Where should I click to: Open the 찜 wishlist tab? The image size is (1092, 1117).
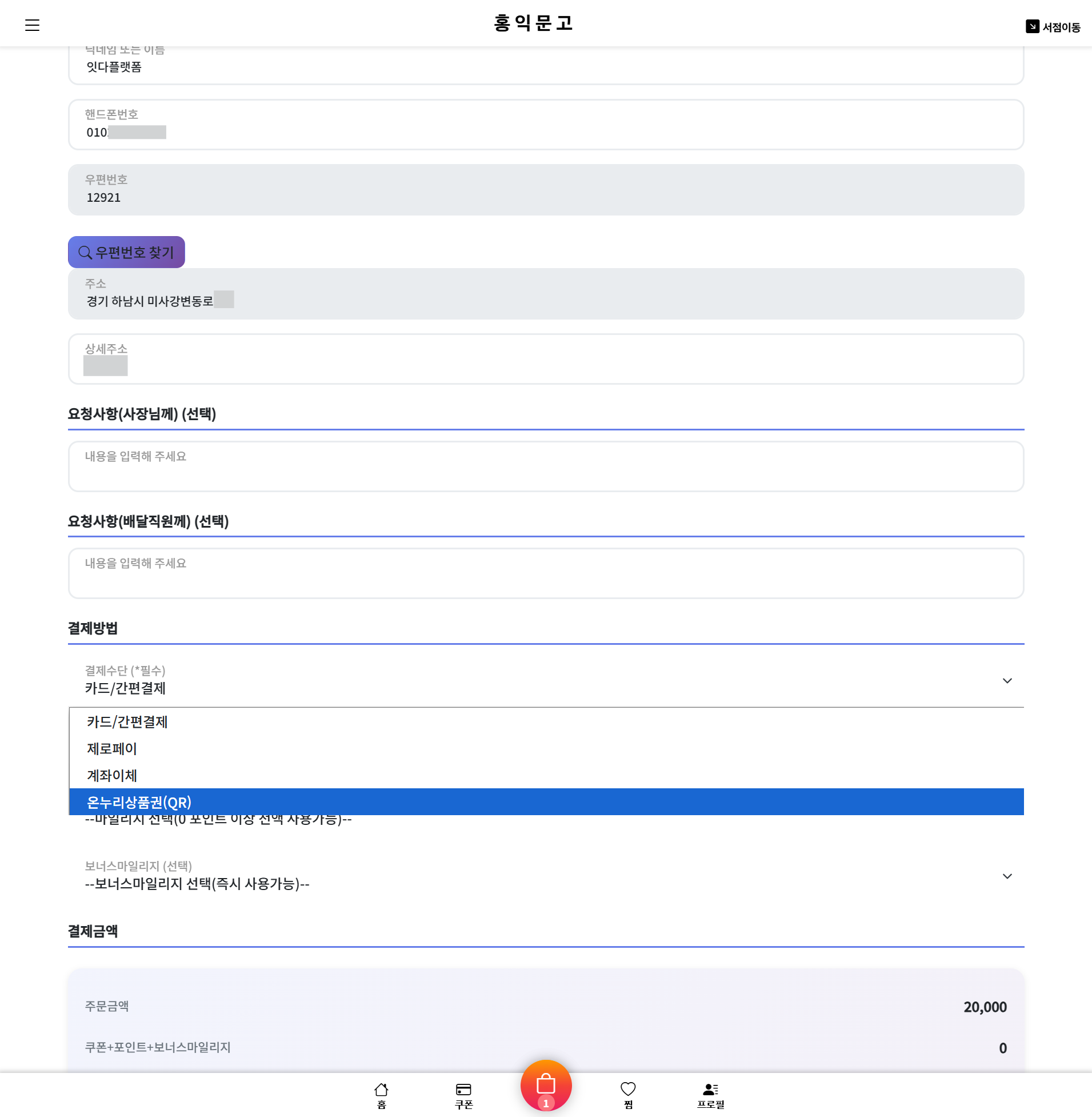click(628, 1095)
